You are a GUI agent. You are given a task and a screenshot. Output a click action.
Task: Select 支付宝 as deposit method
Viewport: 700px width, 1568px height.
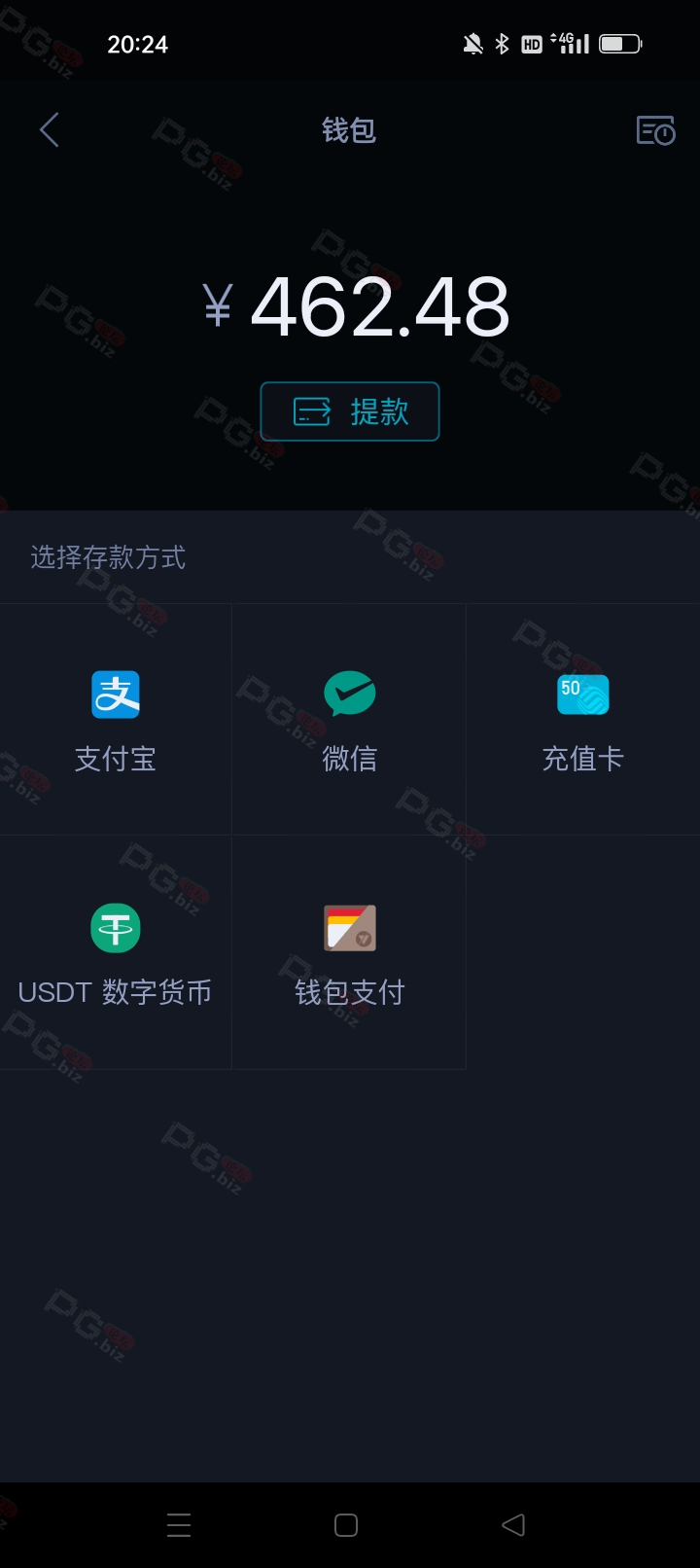116,720
